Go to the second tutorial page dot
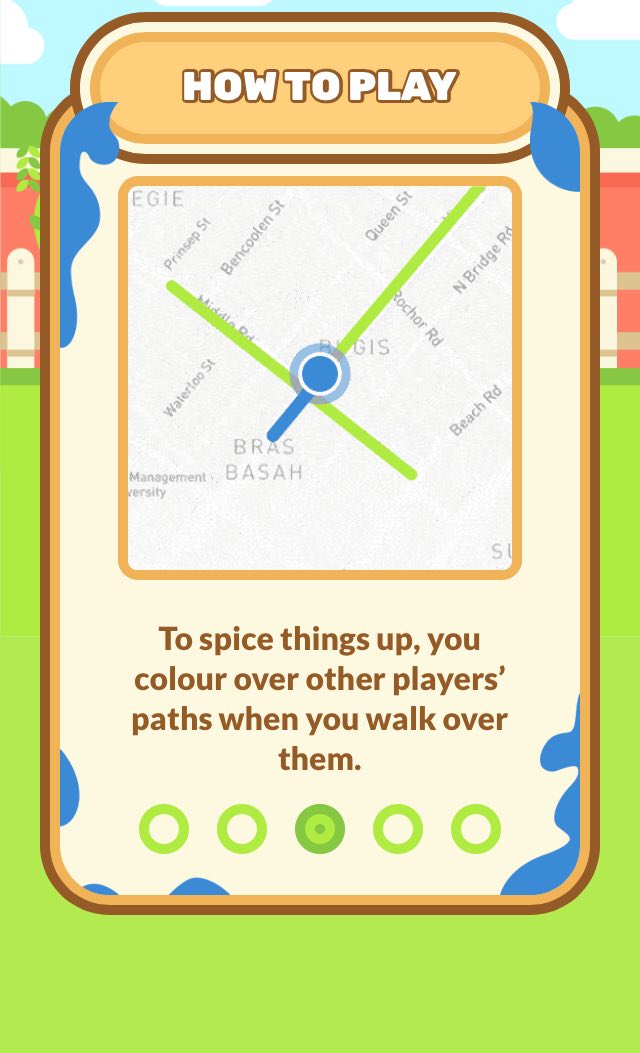The height and width of the screenshot is (1053, 640). click(242, 829)
